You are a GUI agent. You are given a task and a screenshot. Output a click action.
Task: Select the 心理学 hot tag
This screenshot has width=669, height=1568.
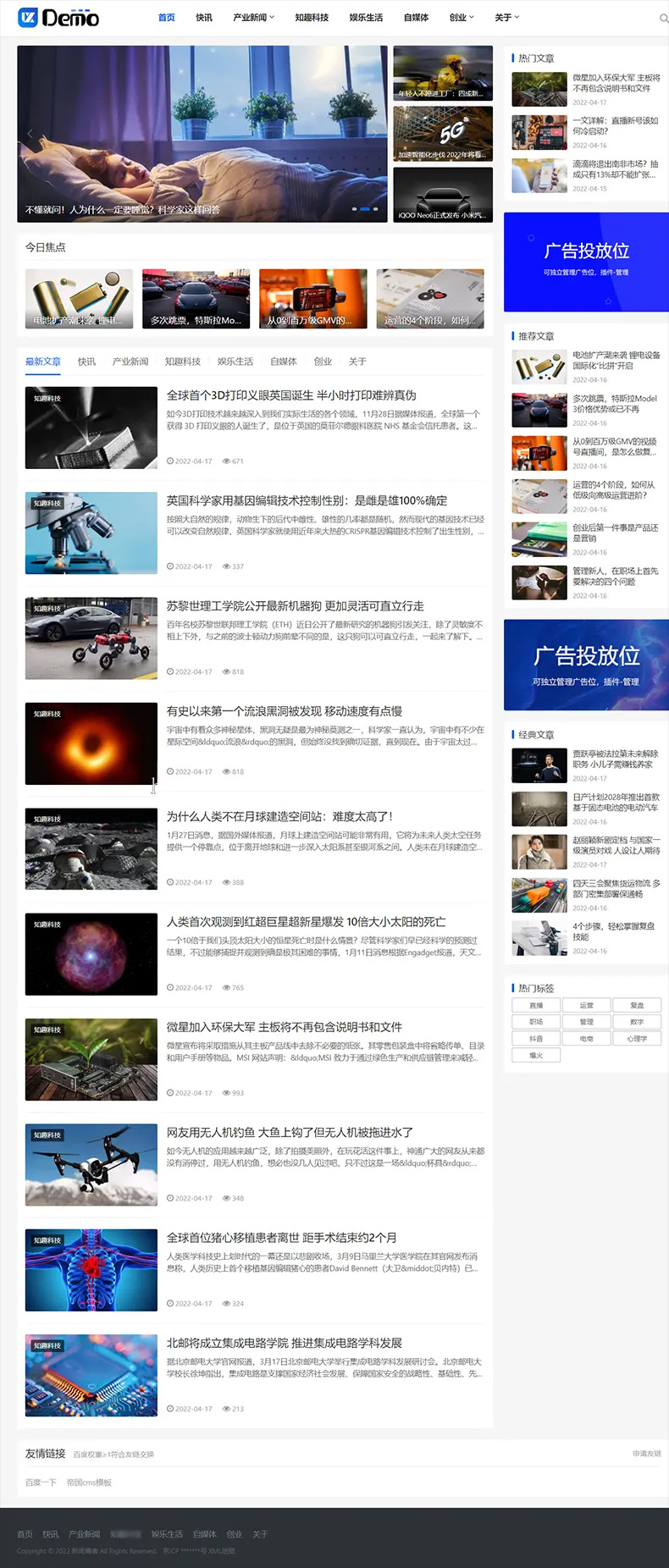click(637, 1038)
